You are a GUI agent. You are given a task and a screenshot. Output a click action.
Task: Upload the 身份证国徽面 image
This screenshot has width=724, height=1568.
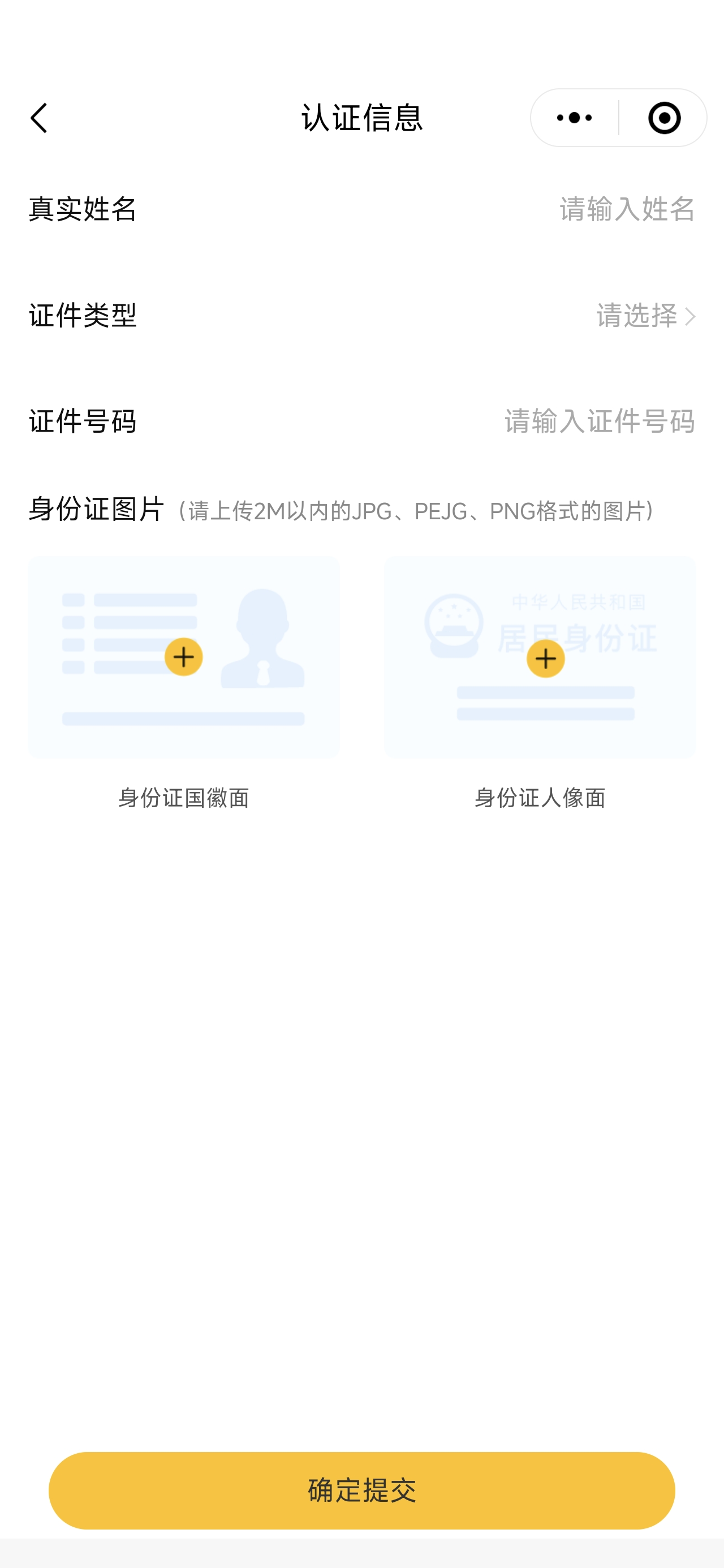pos(183,657)
